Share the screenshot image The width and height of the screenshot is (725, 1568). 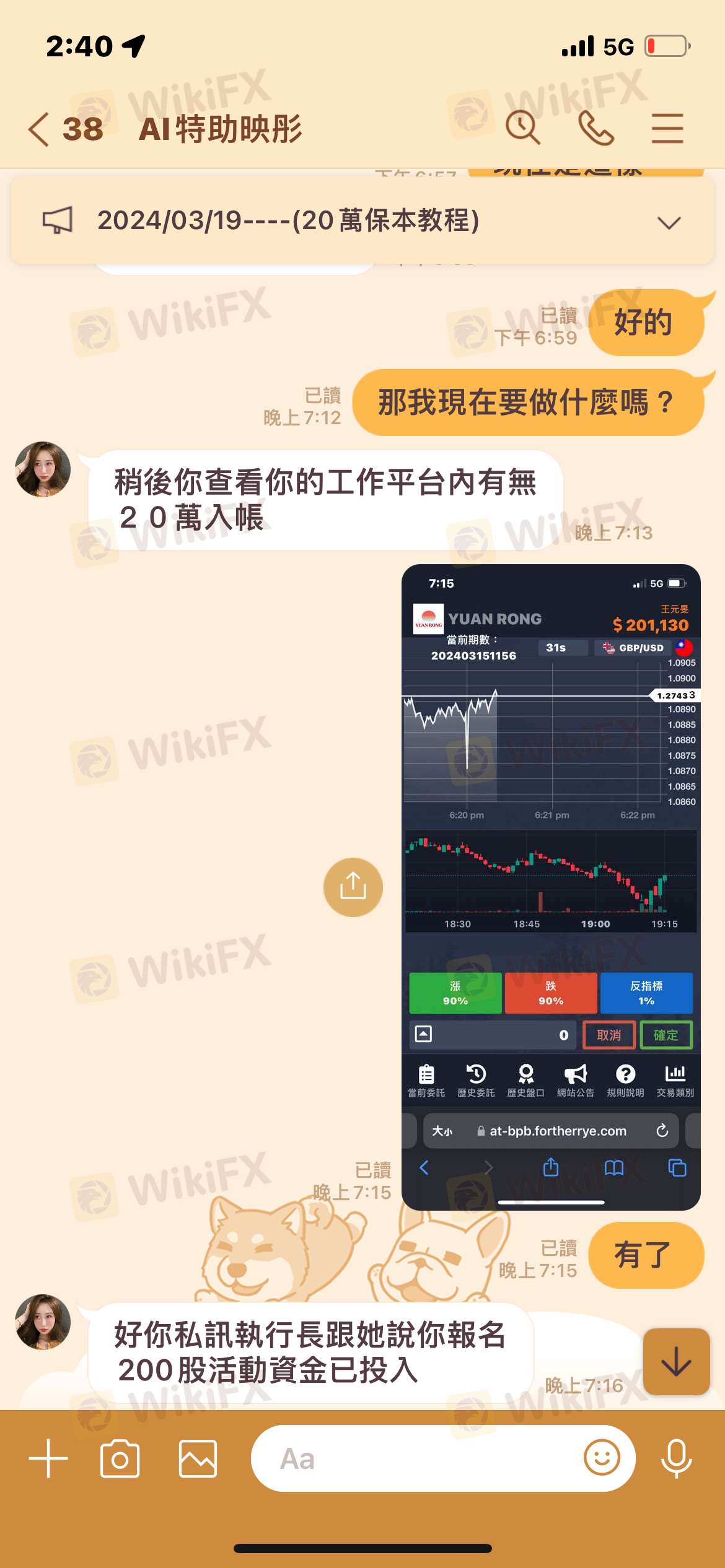tap(353, 887)
